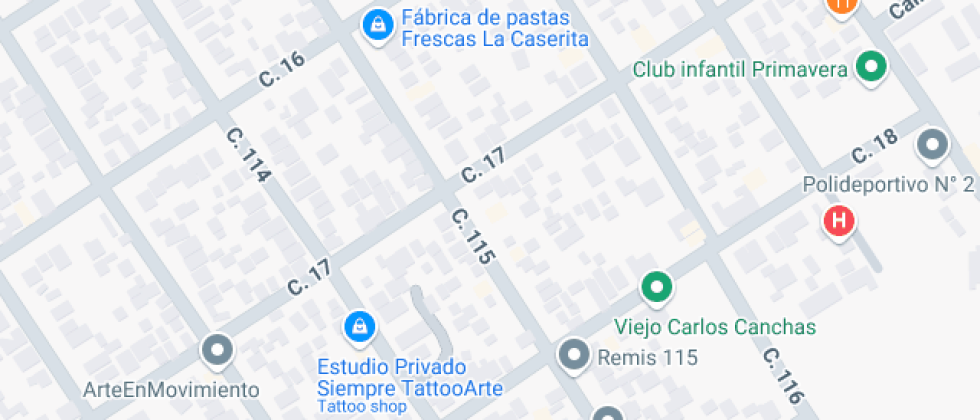Tap the Polideportivo N° 2 pin
The image size is (980, 420).
click(933, 146)
